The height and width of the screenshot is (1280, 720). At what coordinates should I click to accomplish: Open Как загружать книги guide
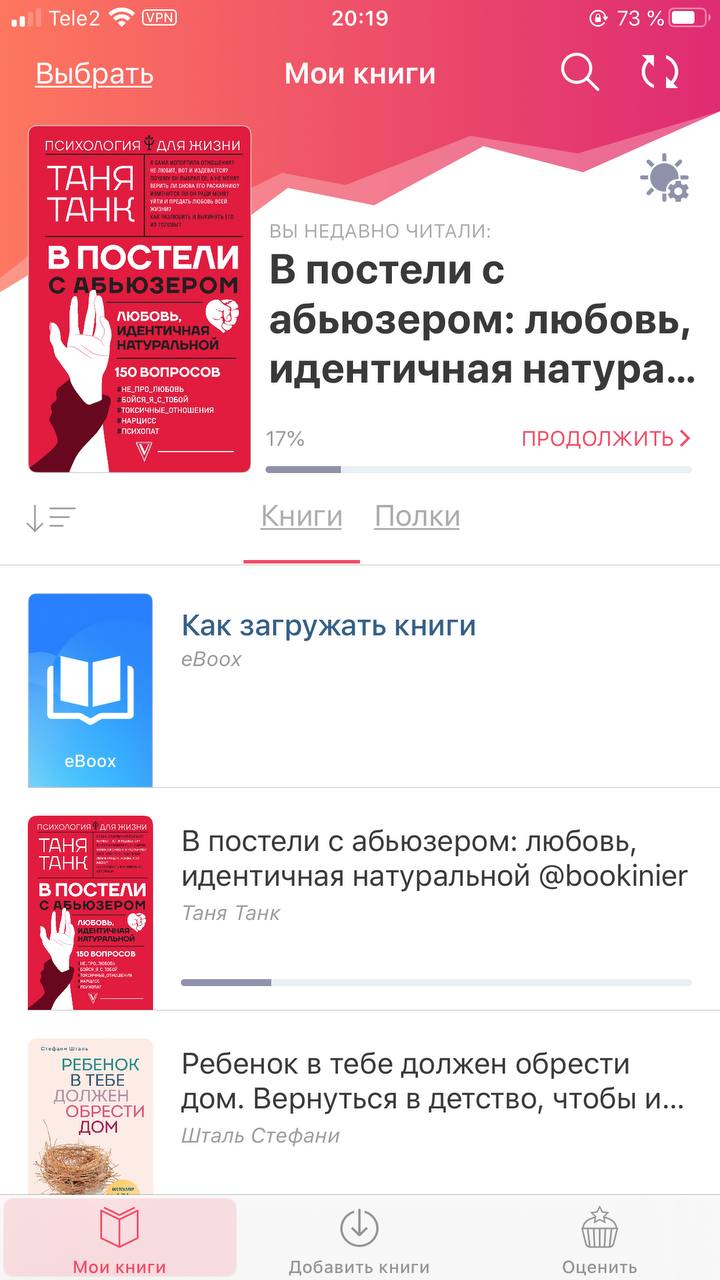click(328, 626)
